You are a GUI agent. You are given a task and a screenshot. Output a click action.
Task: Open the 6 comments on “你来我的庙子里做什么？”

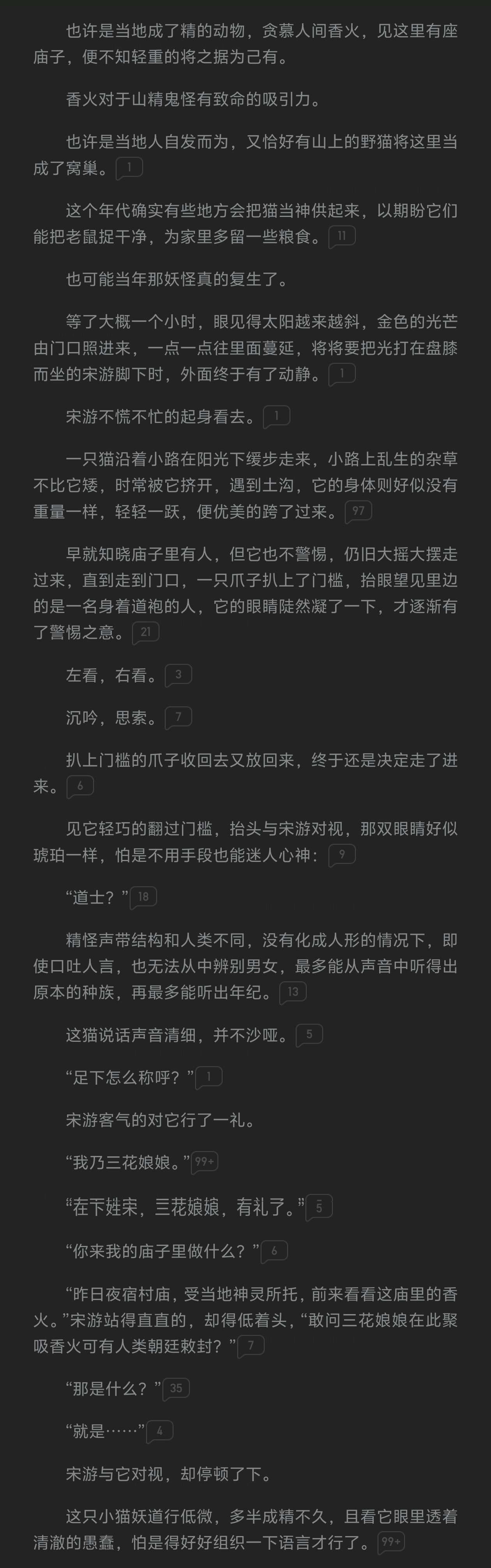(x=274, y=1251)
